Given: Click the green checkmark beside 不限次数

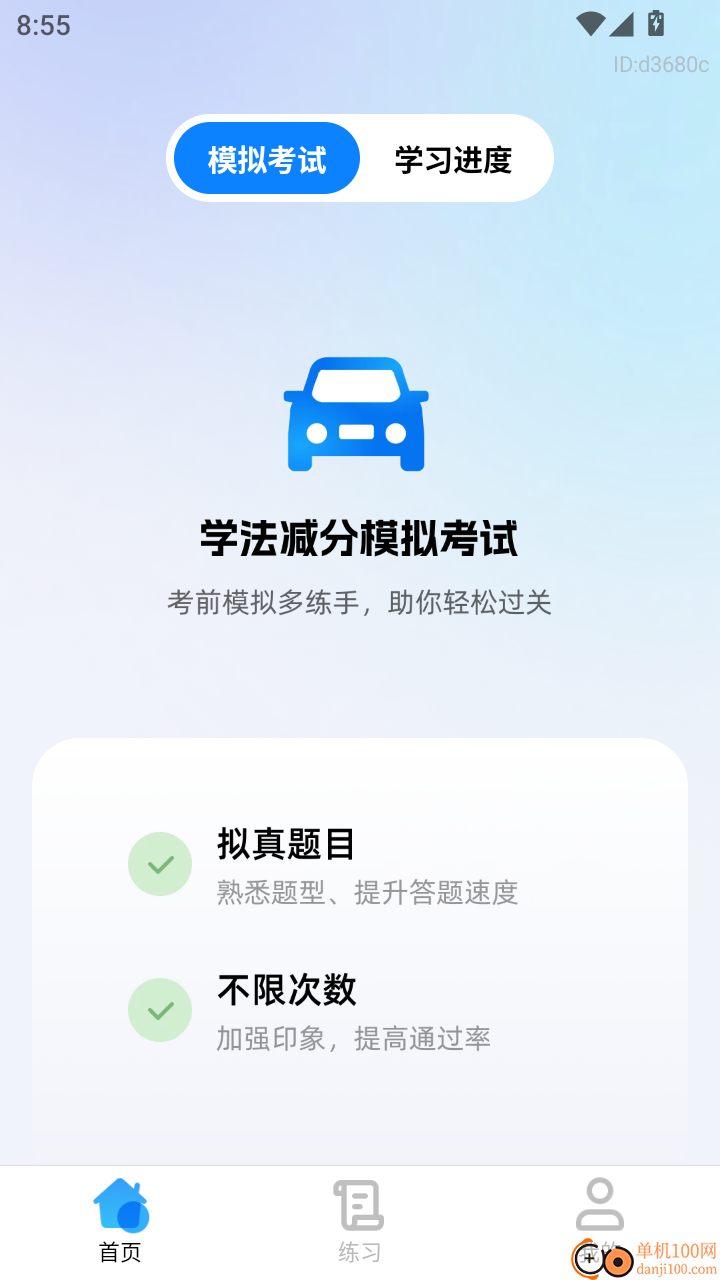Looking at the screenshot, I should pyautogui.click(x=160, y=1010).
